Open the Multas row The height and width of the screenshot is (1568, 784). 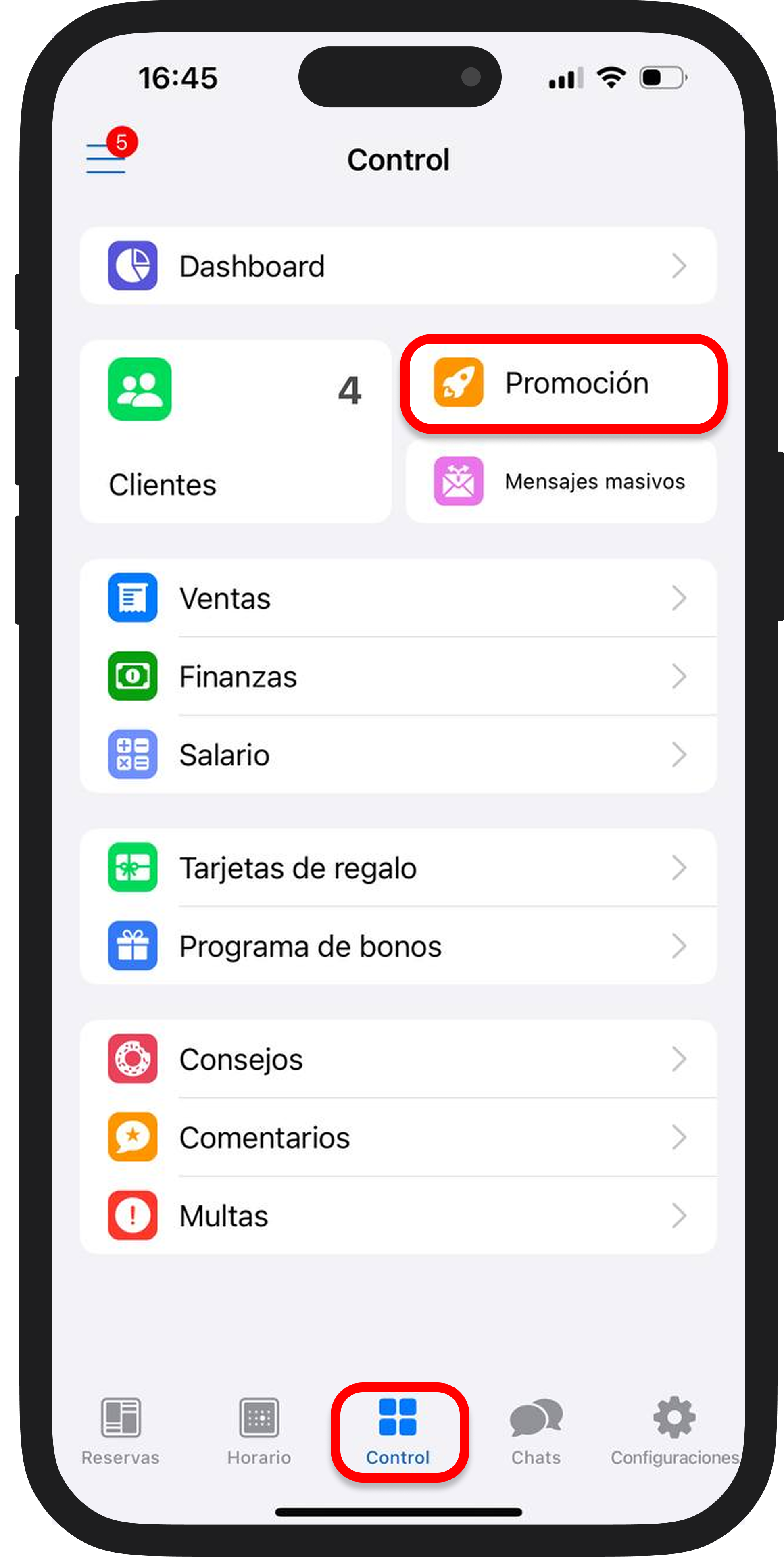398,1216
